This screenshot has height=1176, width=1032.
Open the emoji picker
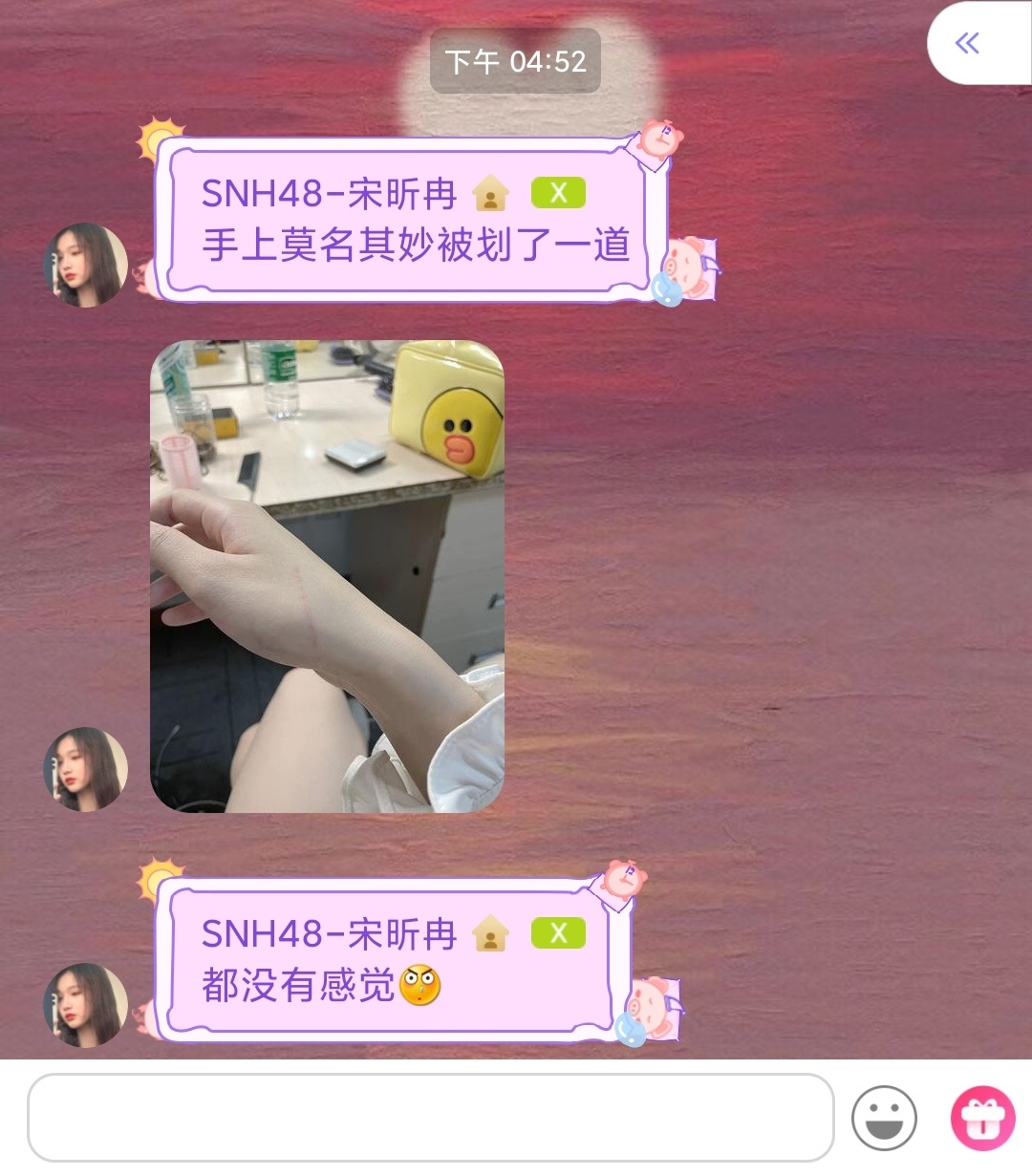coord(884,1118)
